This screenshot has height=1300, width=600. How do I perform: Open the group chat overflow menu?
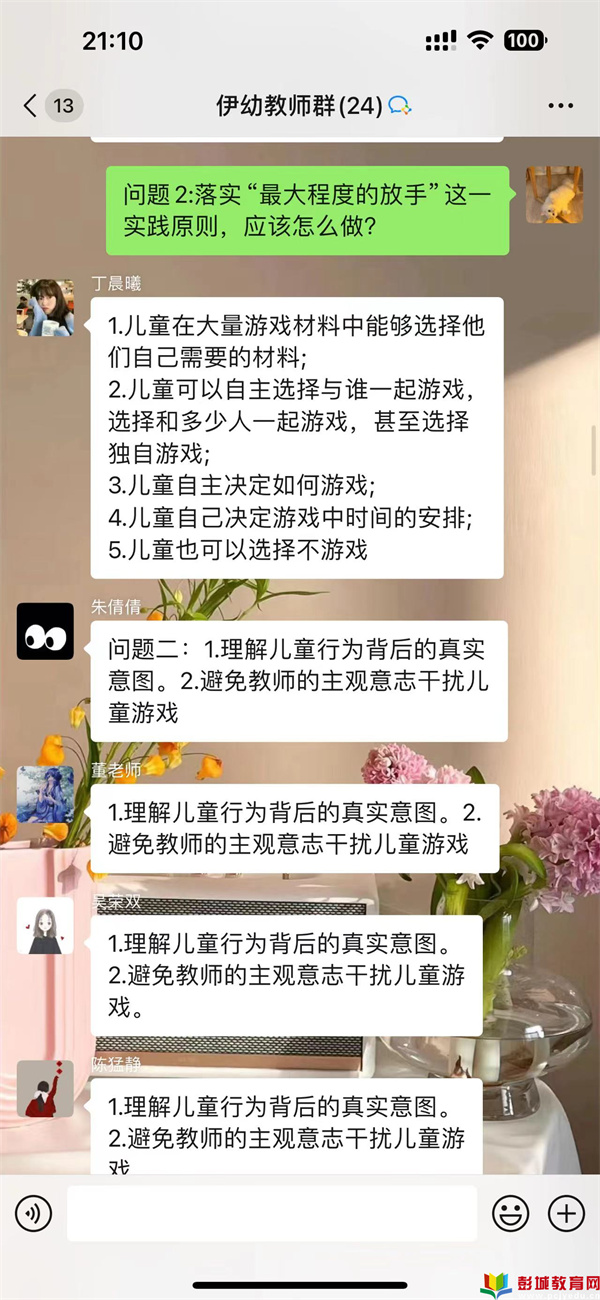(x=561, y=106)
